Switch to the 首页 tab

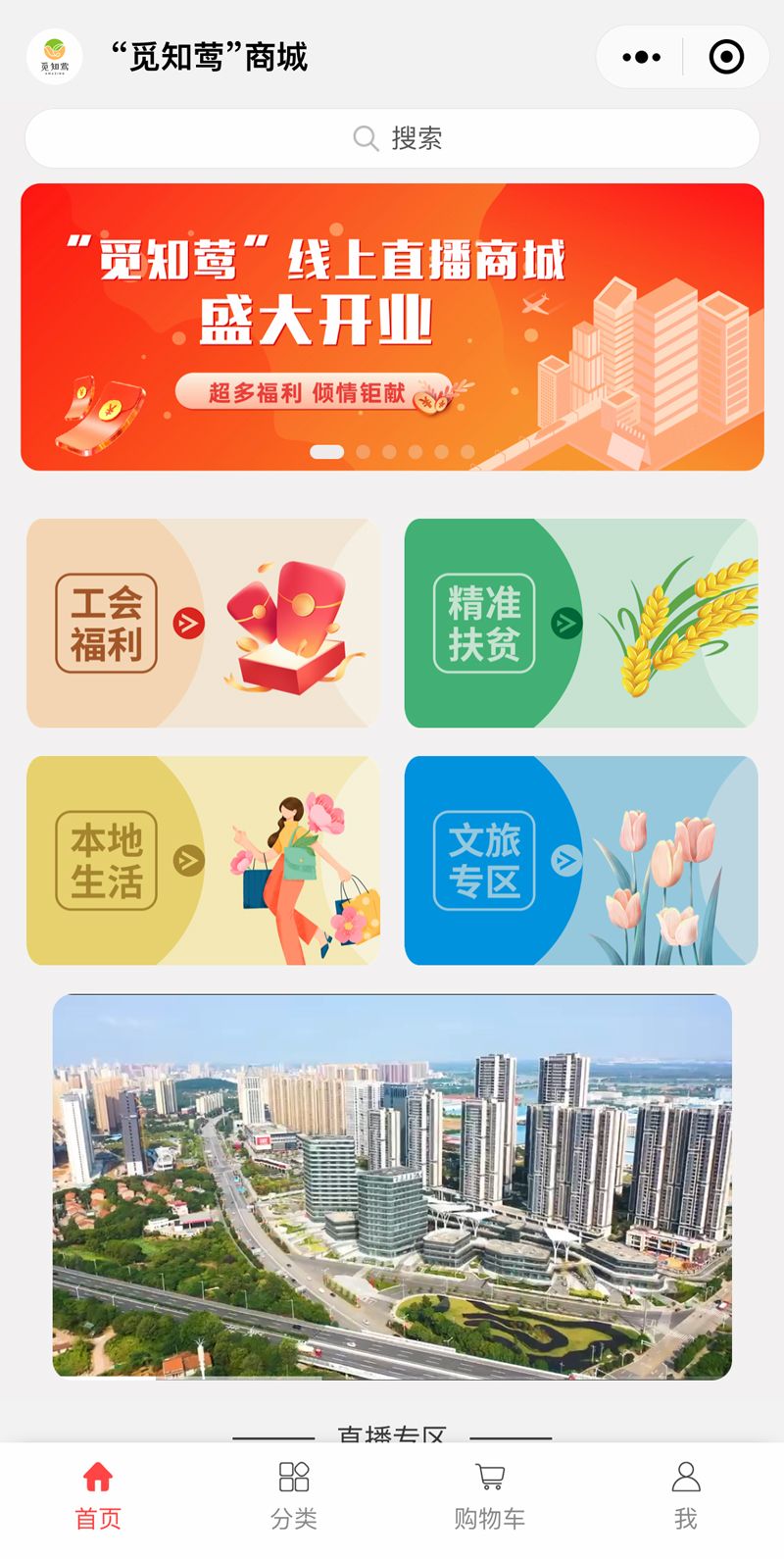tap(98, 1497)
